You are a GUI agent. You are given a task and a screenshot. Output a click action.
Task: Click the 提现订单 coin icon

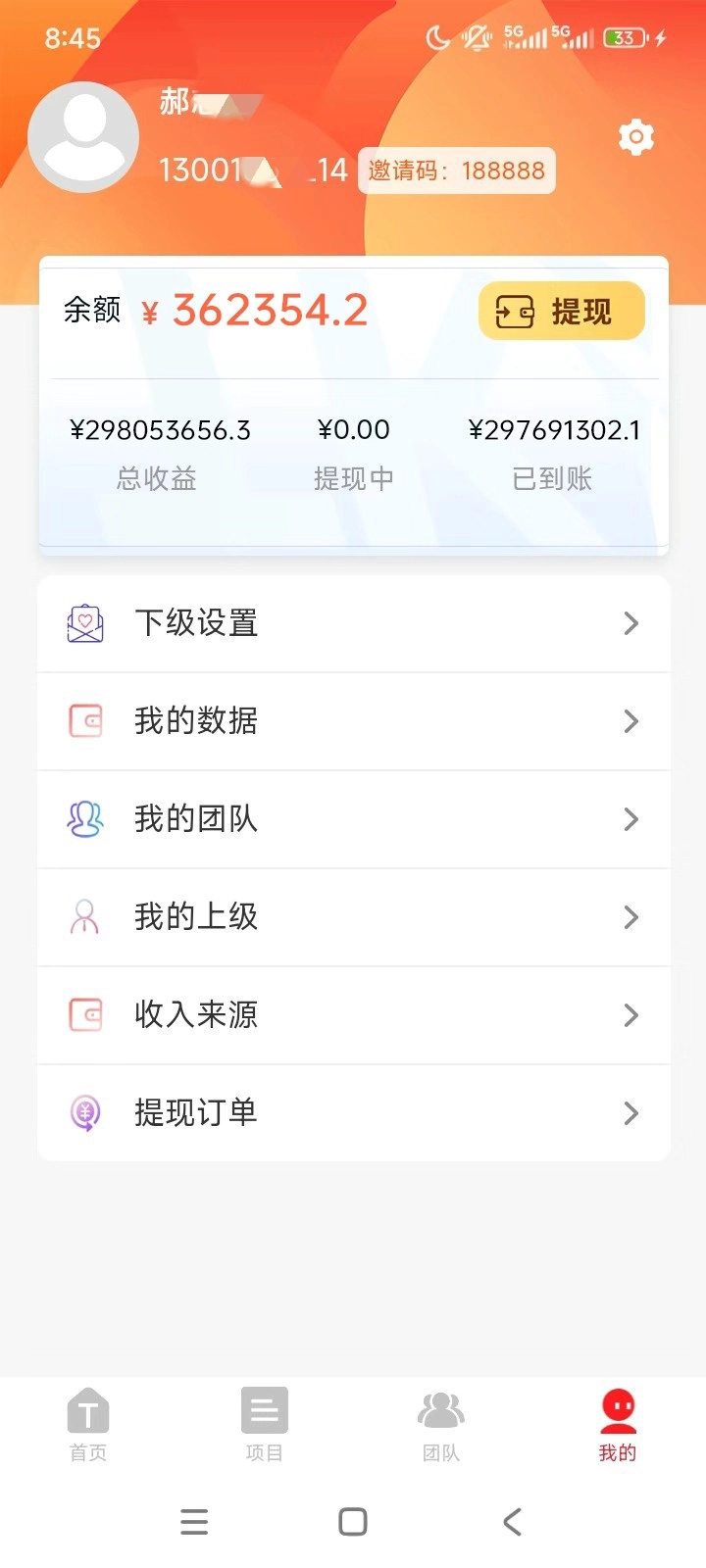(x=84, y=1113)
